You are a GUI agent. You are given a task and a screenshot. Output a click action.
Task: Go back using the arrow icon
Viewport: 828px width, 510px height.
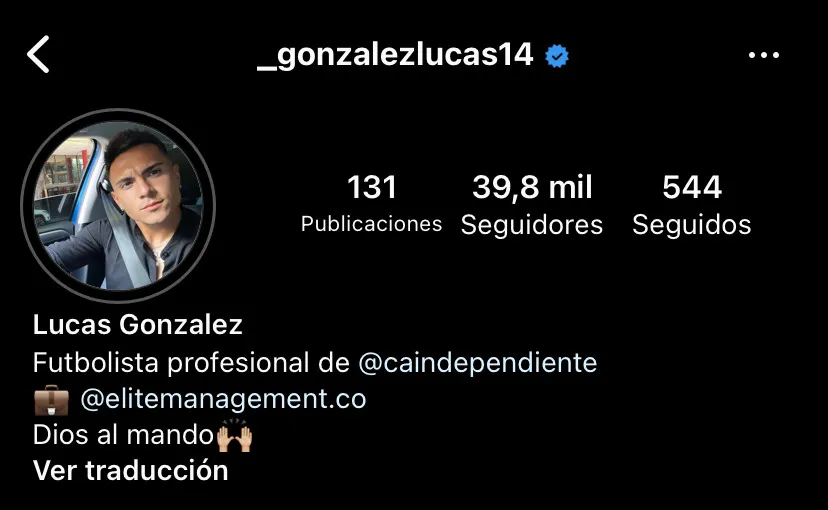pos(38,55)
